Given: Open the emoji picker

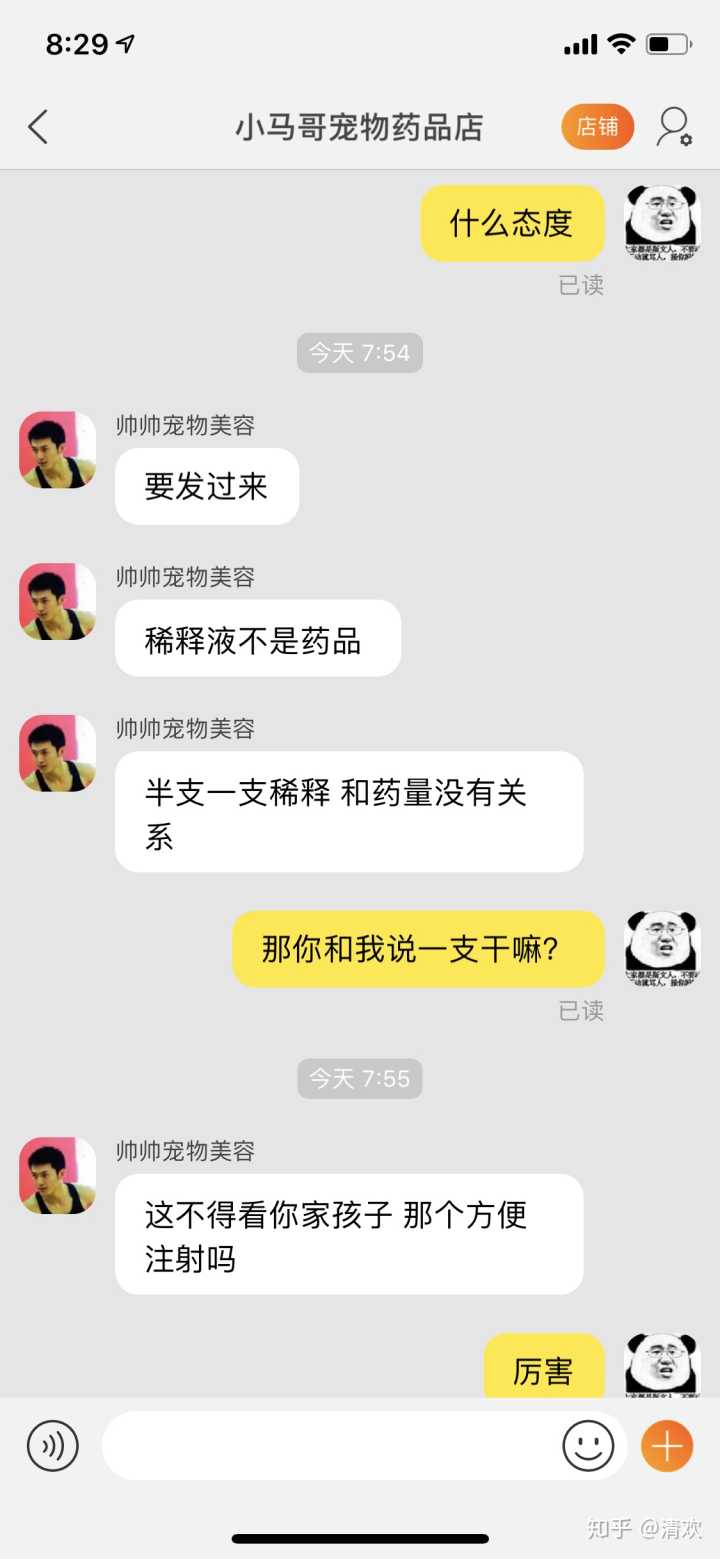Looking at the screenshot, I should point(587,1445).
